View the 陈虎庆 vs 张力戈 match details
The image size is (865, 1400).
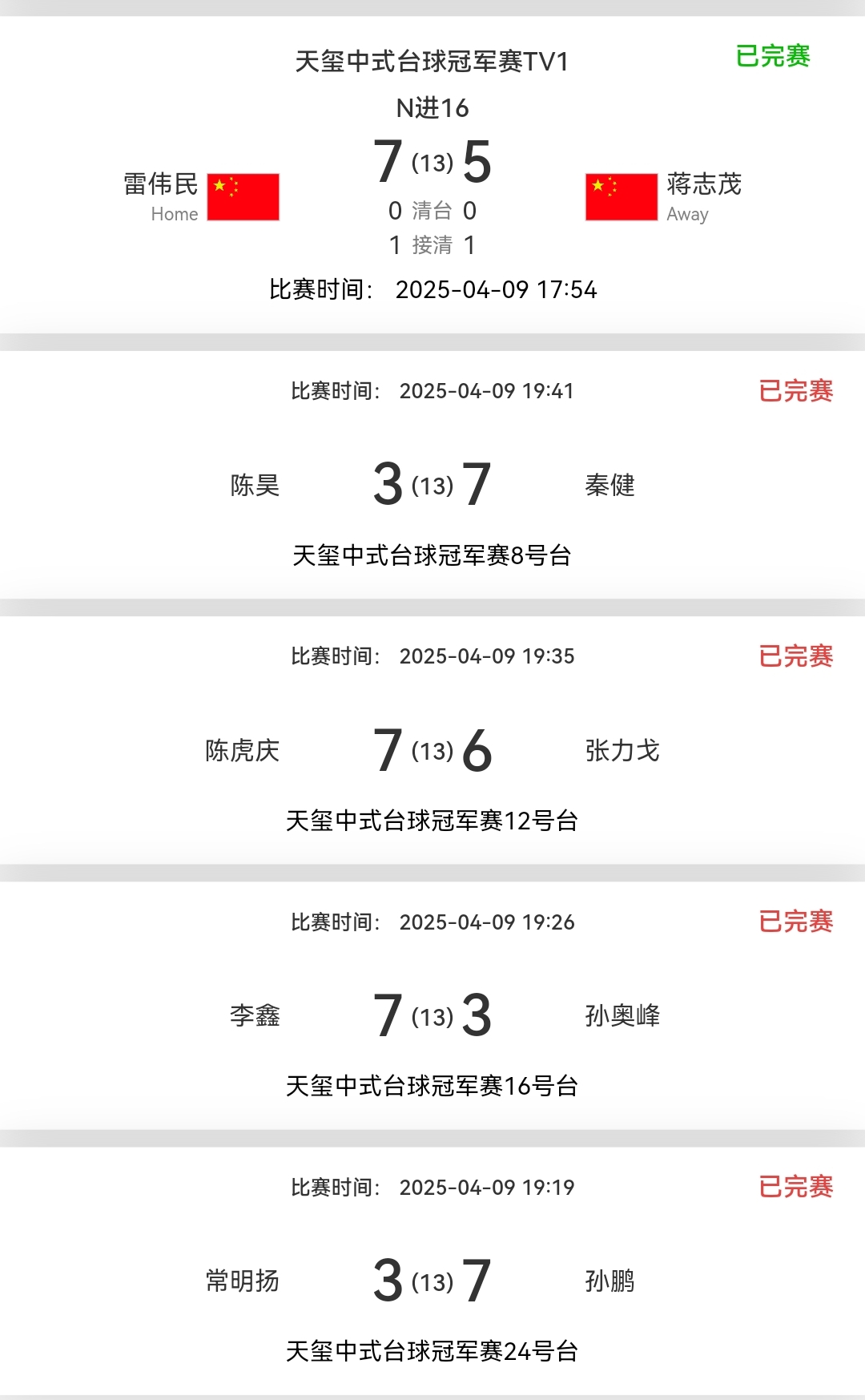[x=432, y=749]
